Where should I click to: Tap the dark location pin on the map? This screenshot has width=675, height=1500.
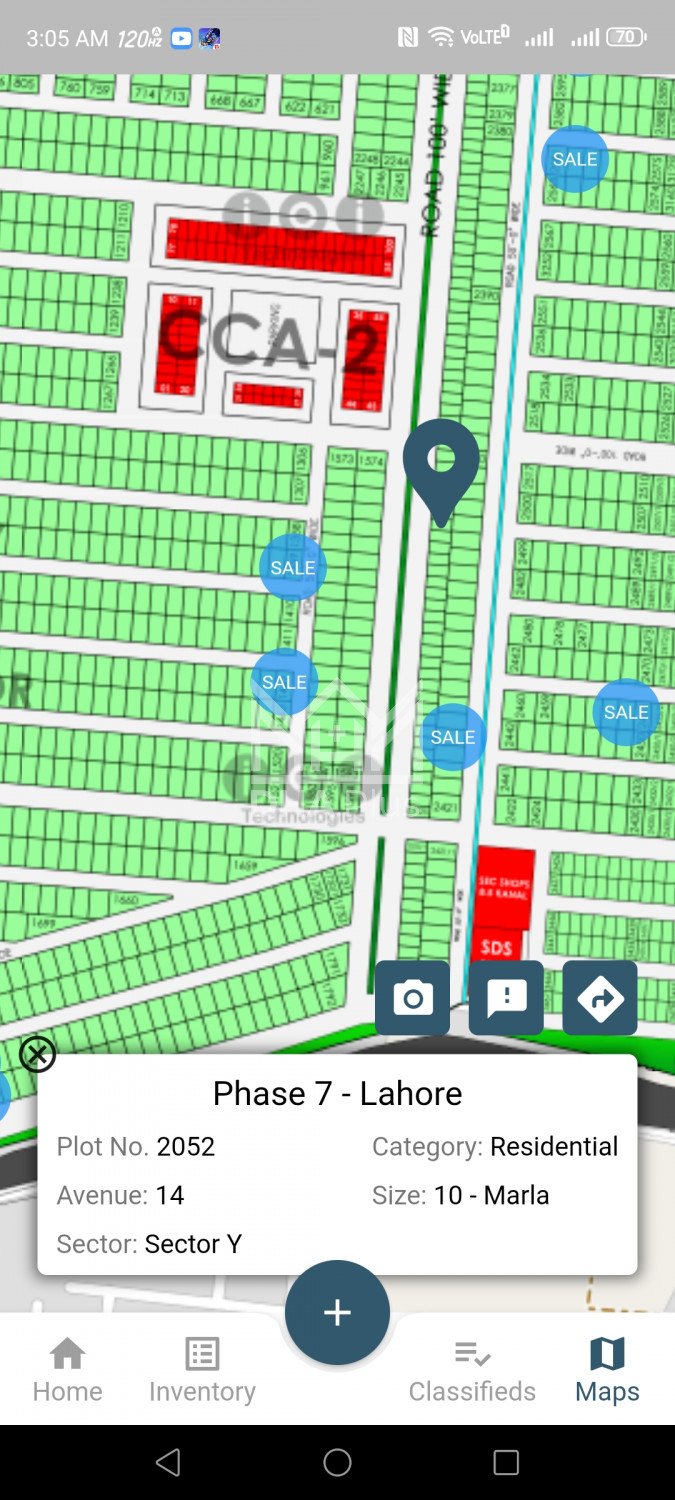click(441, 465)
